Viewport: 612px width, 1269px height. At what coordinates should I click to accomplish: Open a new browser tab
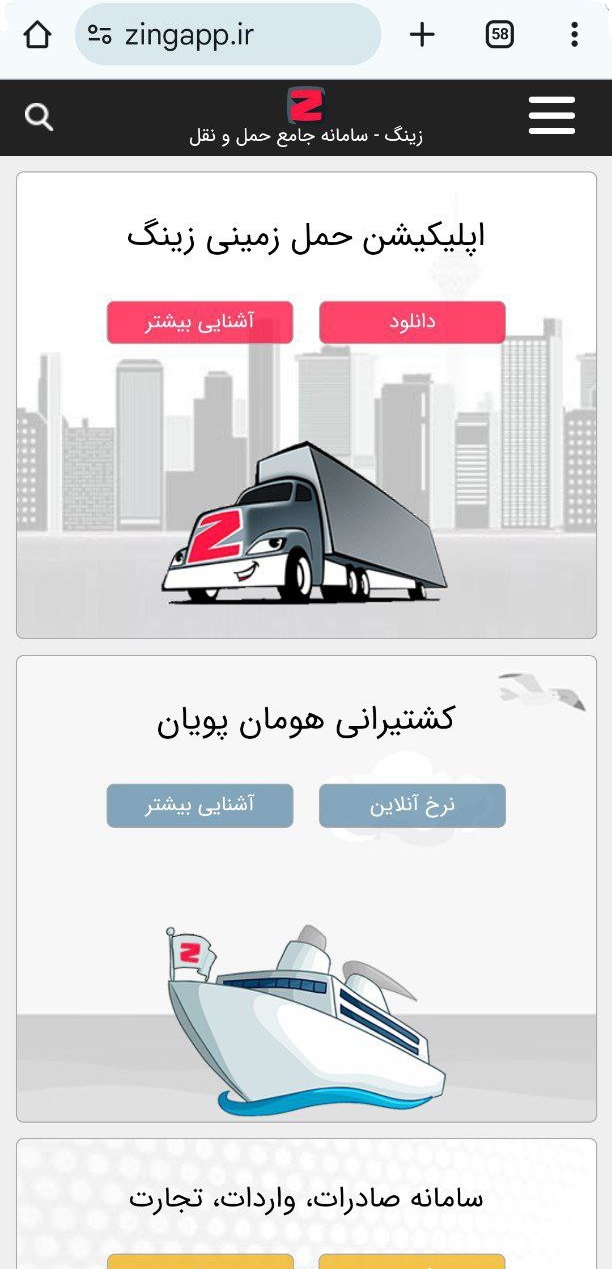coord(422,35)
